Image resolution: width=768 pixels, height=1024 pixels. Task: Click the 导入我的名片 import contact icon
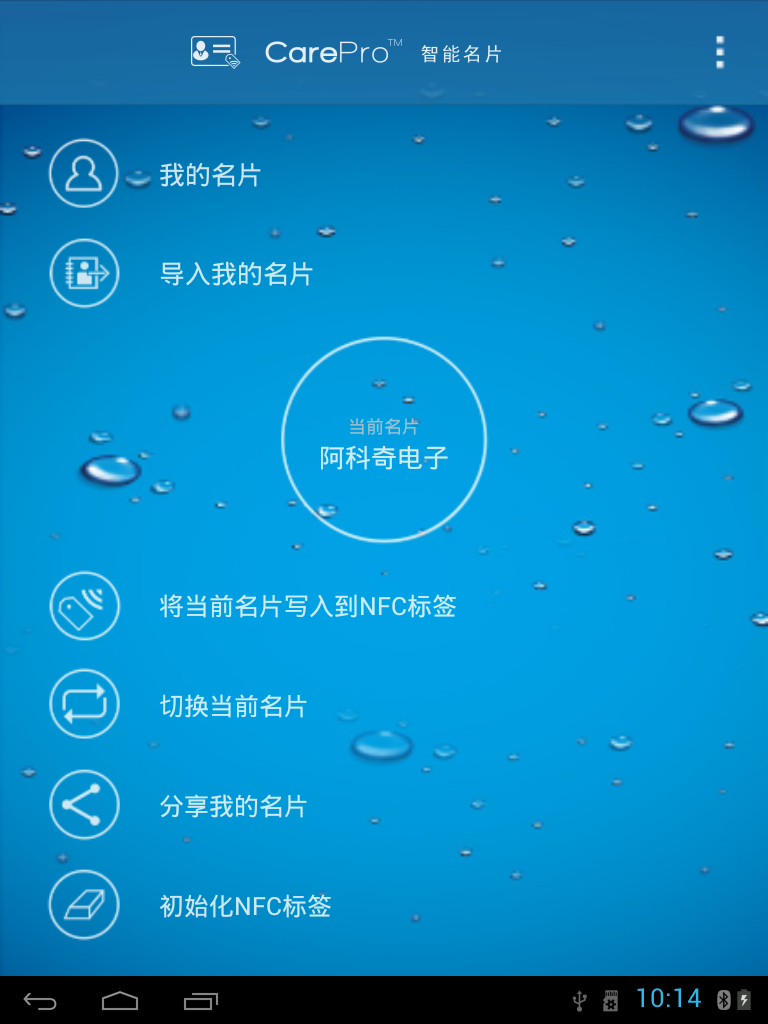click(x=84, y=273)
